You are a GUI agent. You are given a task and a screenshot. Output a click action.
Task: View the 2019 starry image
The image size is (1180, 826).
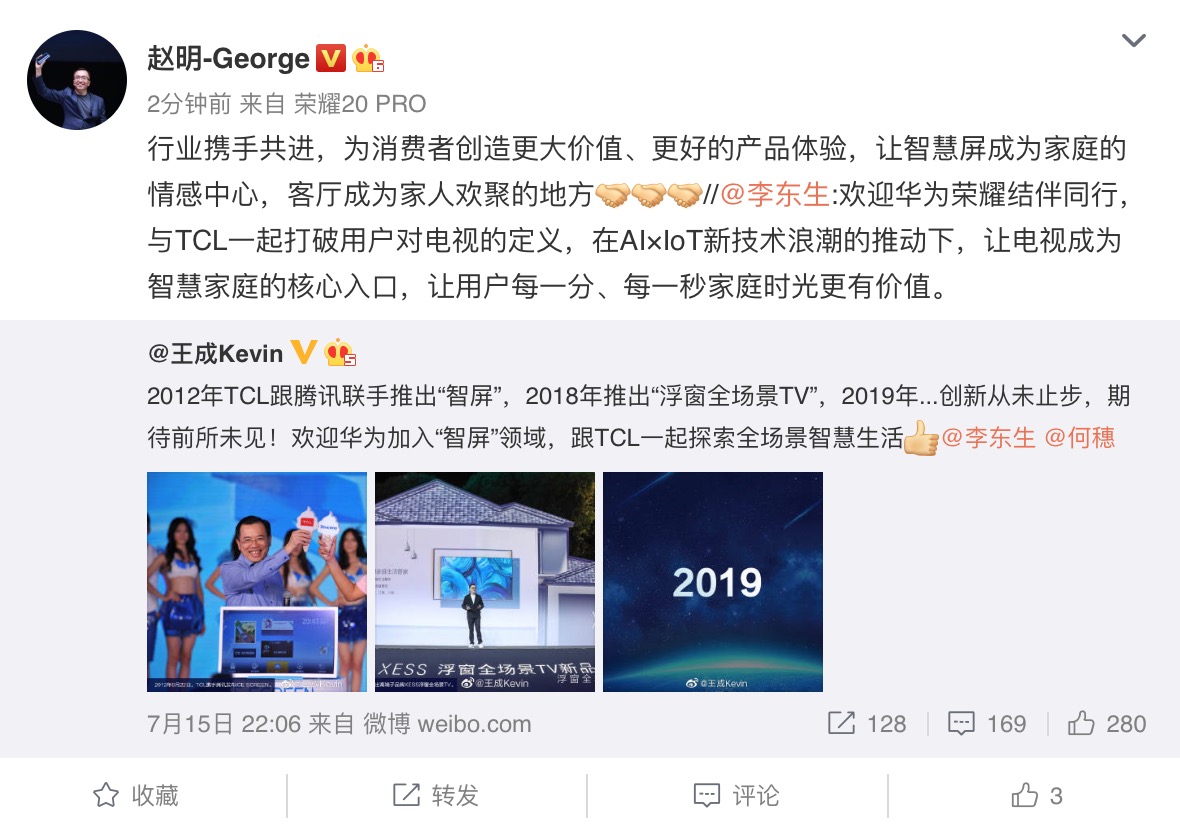point(713,582)
